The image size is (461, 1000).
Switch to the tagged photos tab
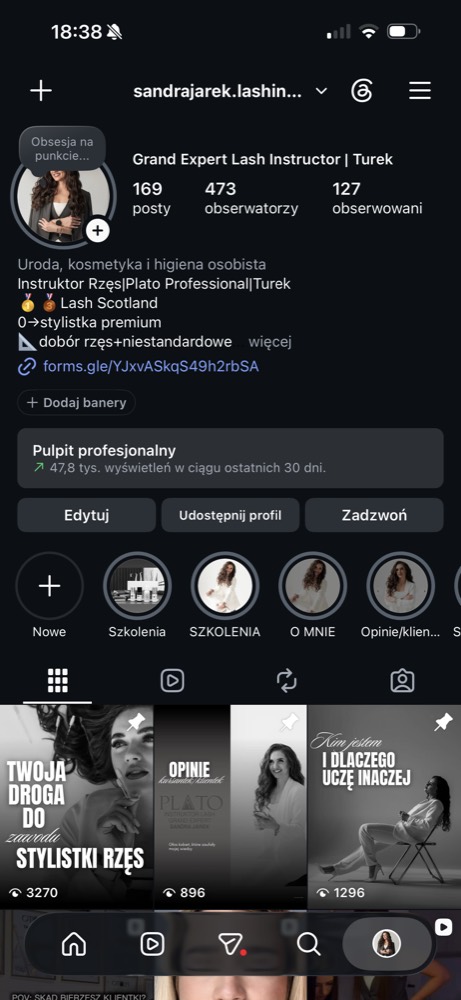click(402, 681)
